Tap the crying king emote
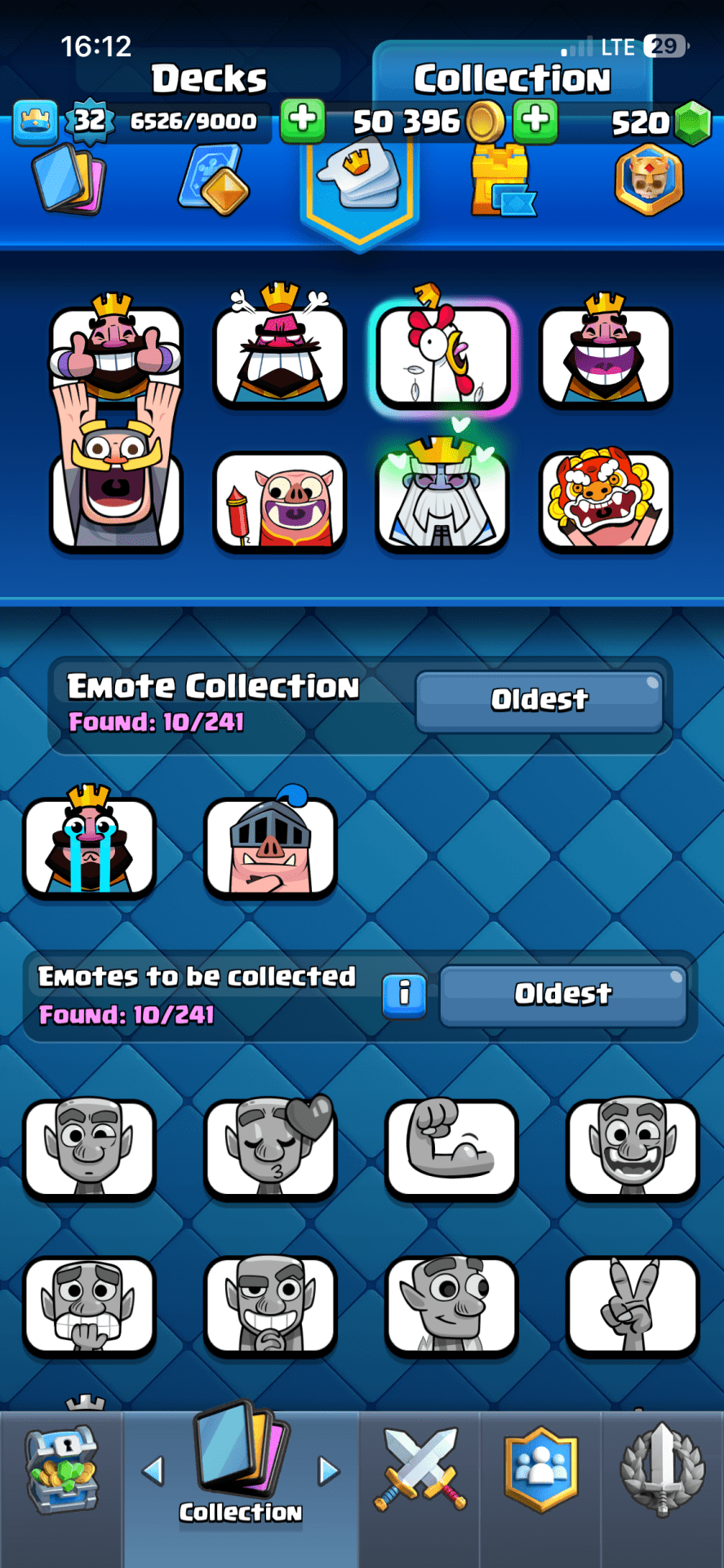This screenshot has height=1568, width=724. 89,847
